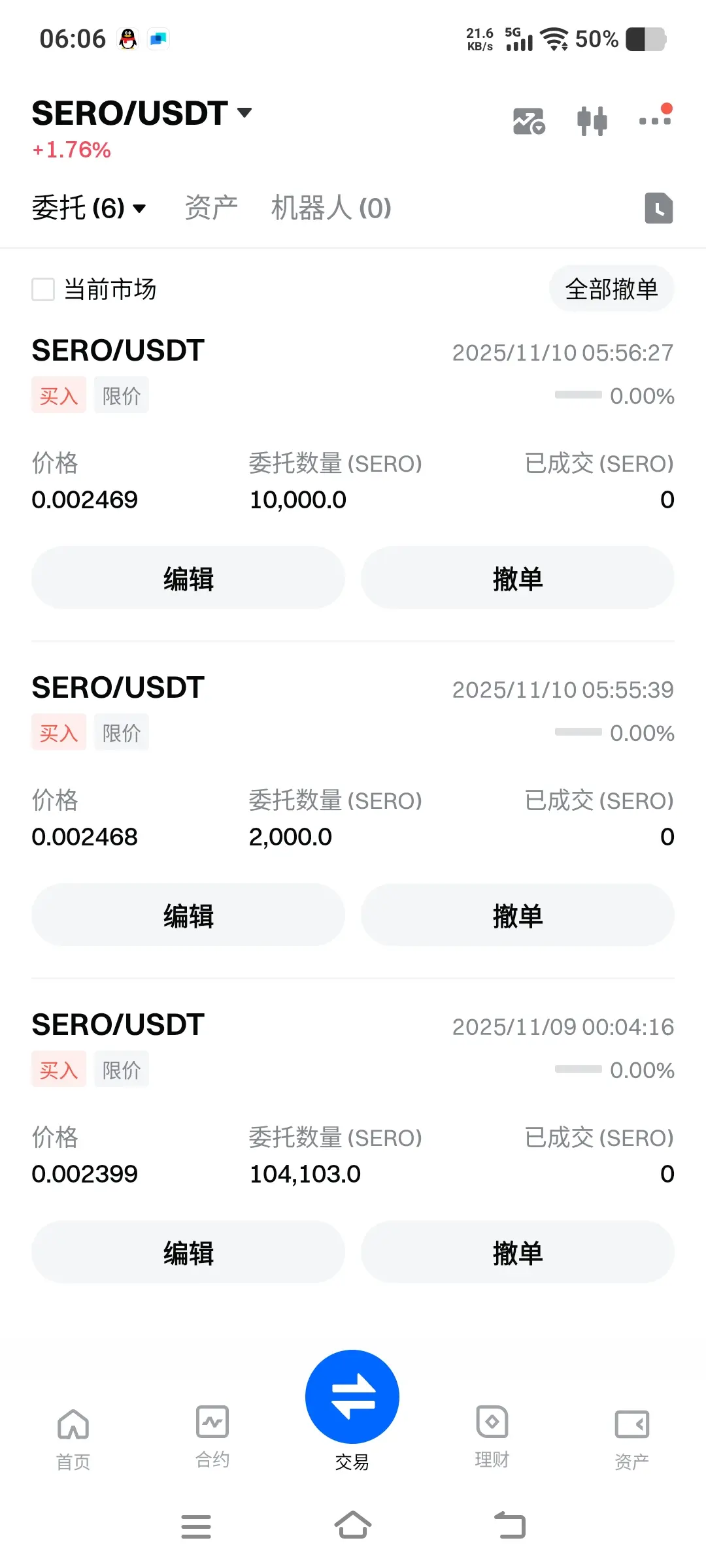Open the three-dot more menu
This screenshot has height=1568, width=706.
pos(655,118)
